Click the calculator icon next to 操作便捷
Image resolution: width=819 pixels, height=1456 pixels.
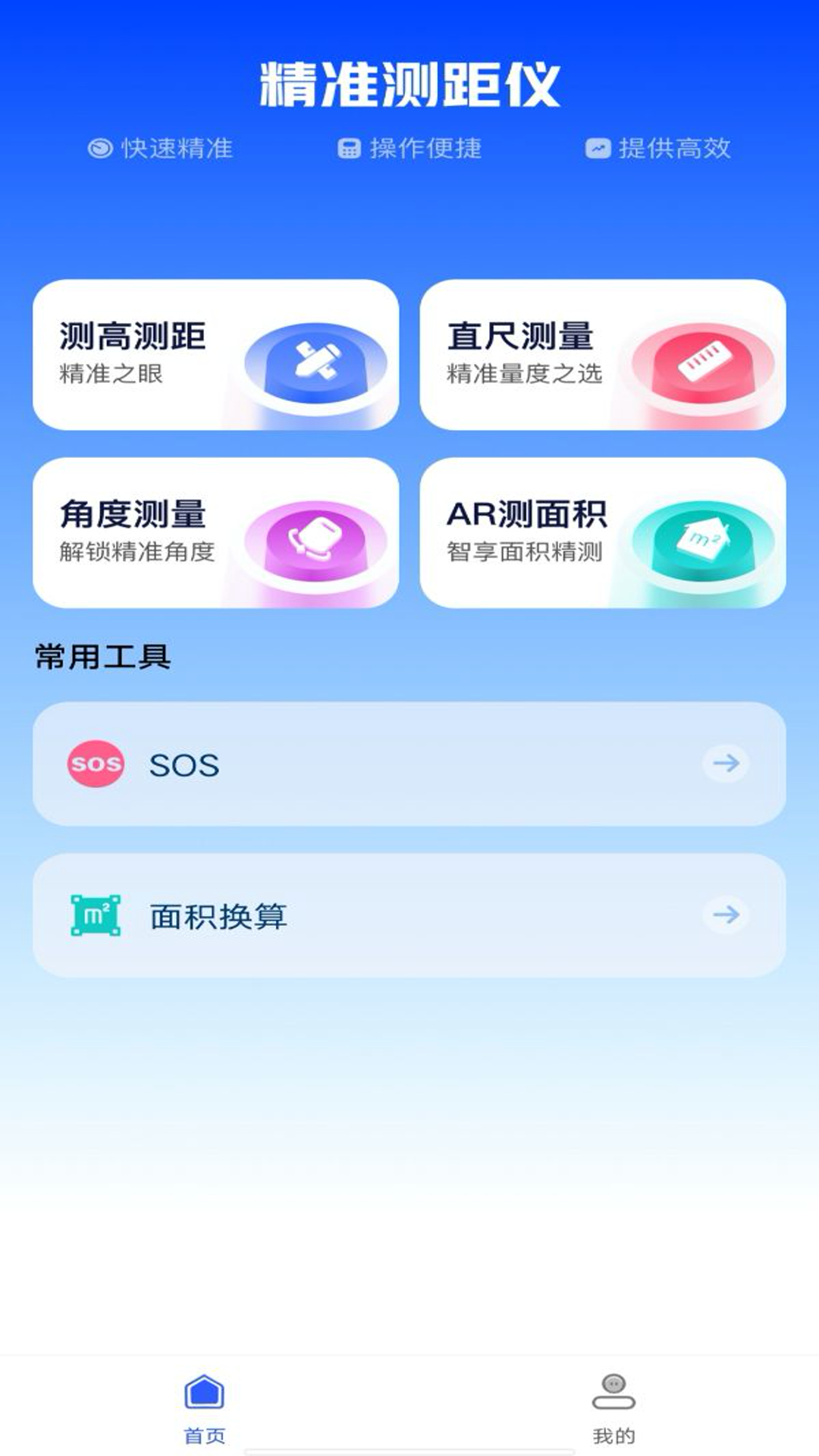(x=348, y=149)
